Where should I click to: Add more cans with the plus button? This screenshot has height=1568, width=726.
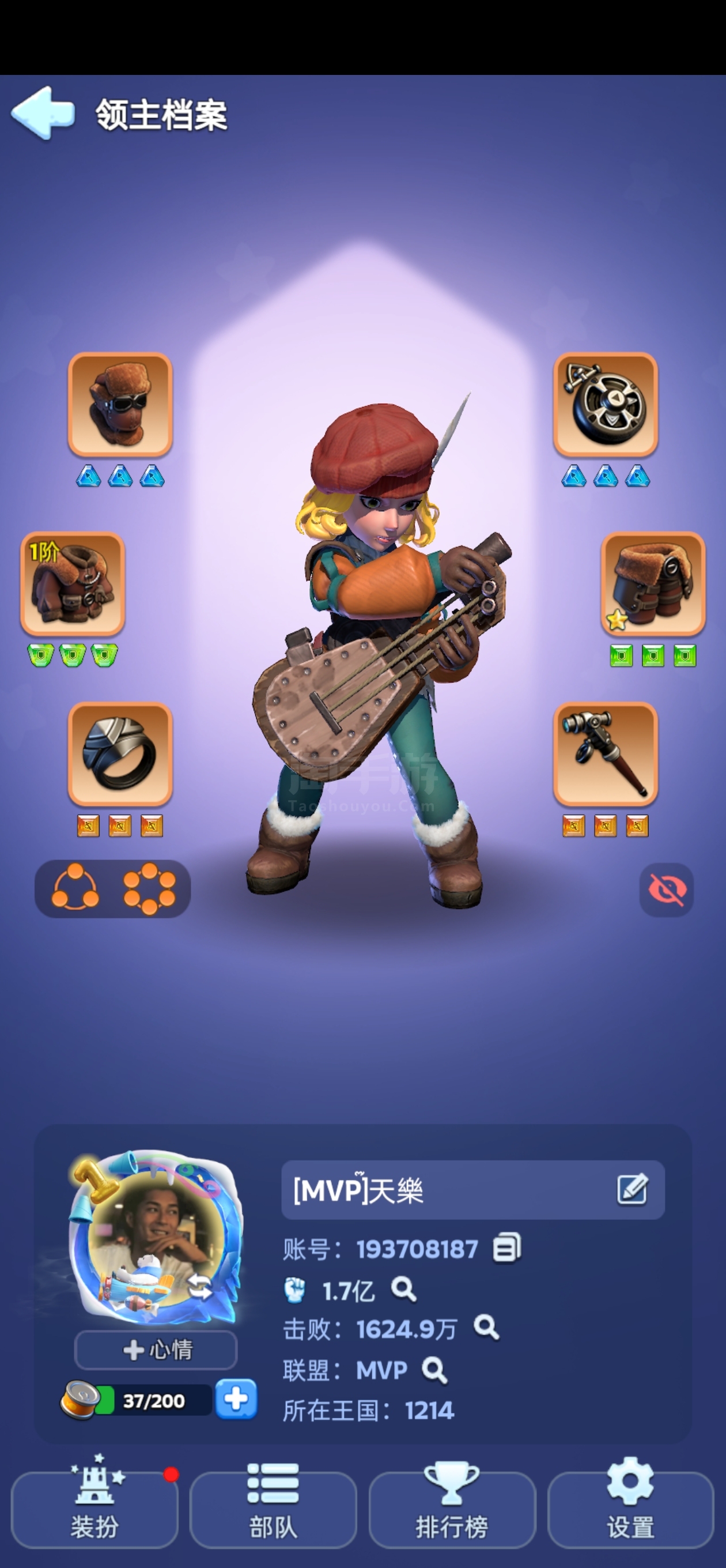(236, 1399)
